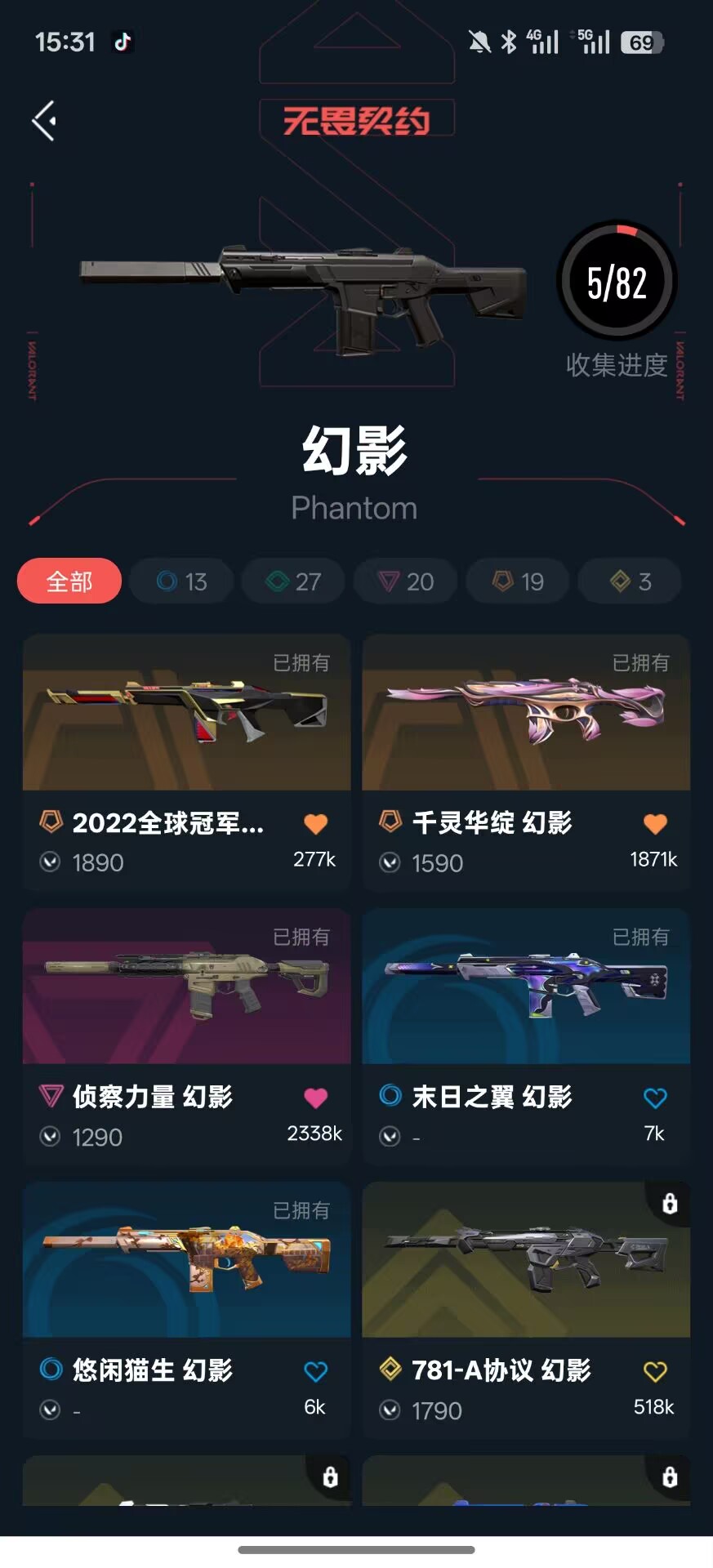Like the 末日之翼 幻影 skin
The width and height of the screenshot is (713, 1568).
point(655,1098)
